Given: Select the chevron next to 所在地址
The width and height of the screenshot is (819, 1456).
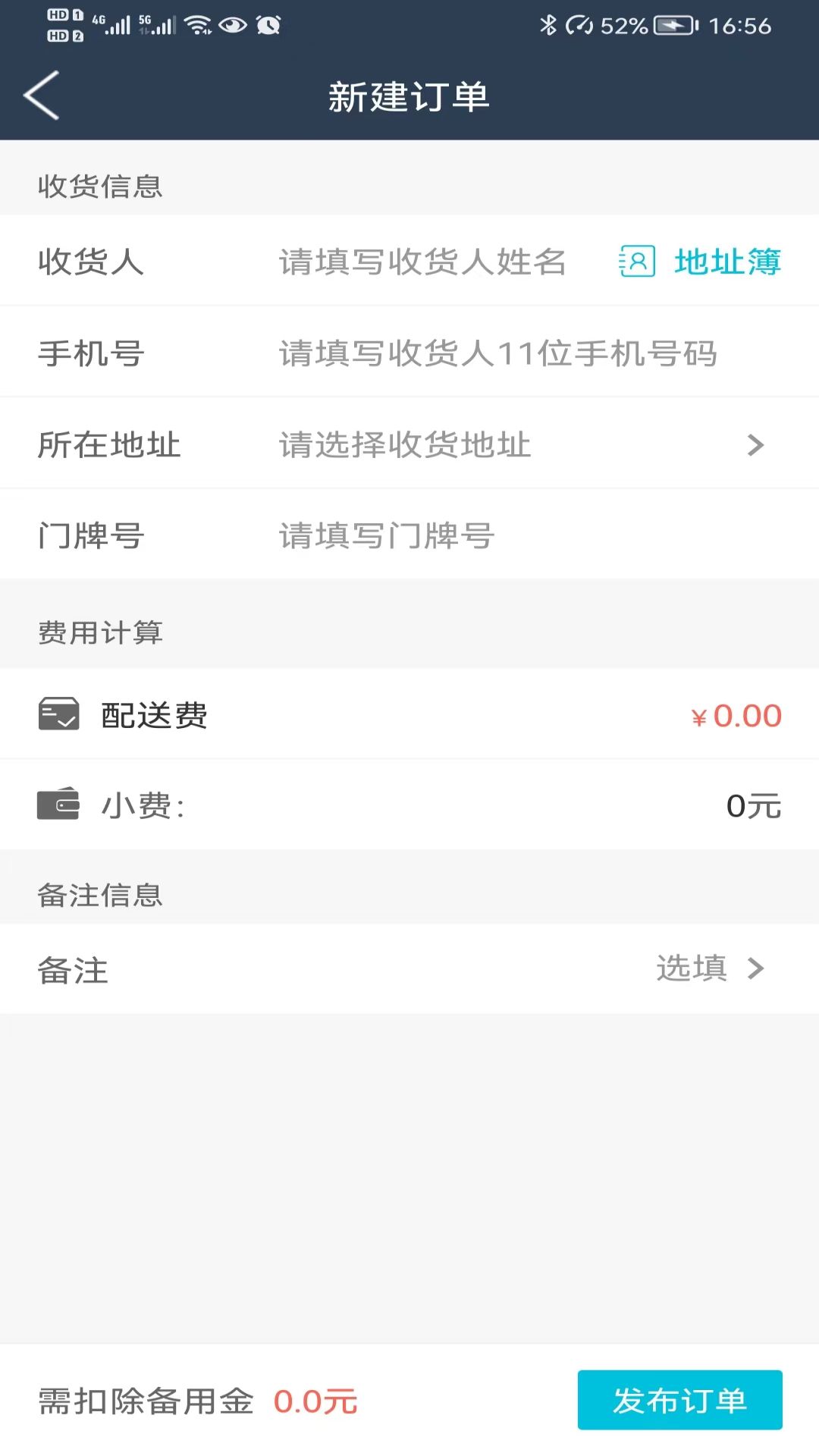Looking at the screenshot, I should click(755, 444).
